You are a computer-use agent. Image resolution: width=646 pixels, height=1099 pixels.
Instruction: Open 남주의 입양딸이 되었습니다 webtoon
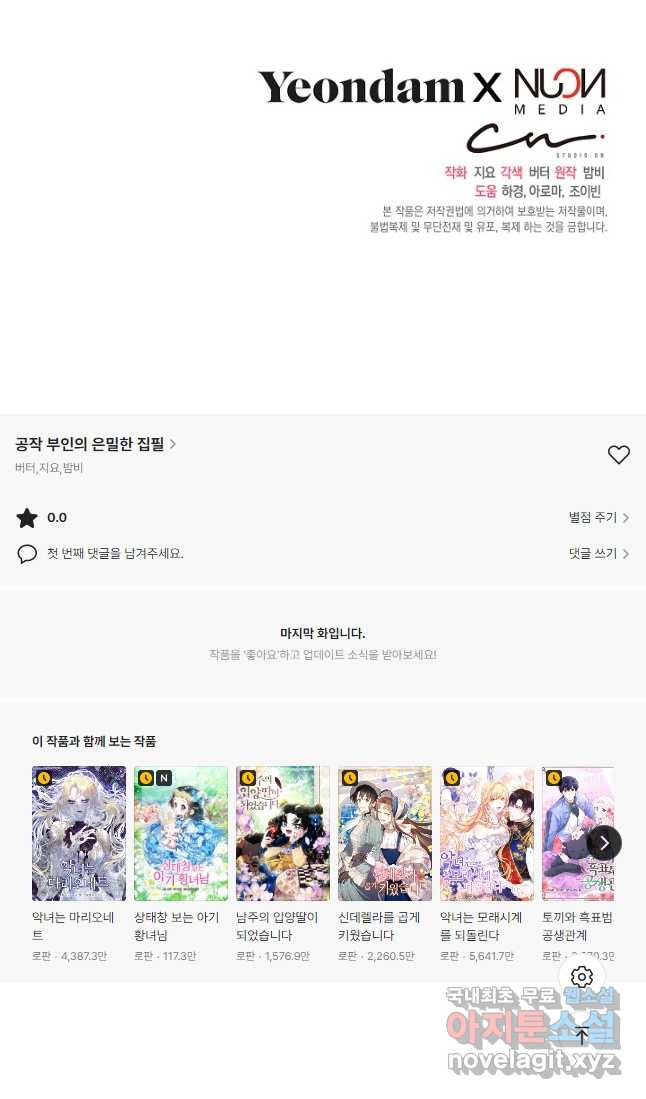click(283, 834)
